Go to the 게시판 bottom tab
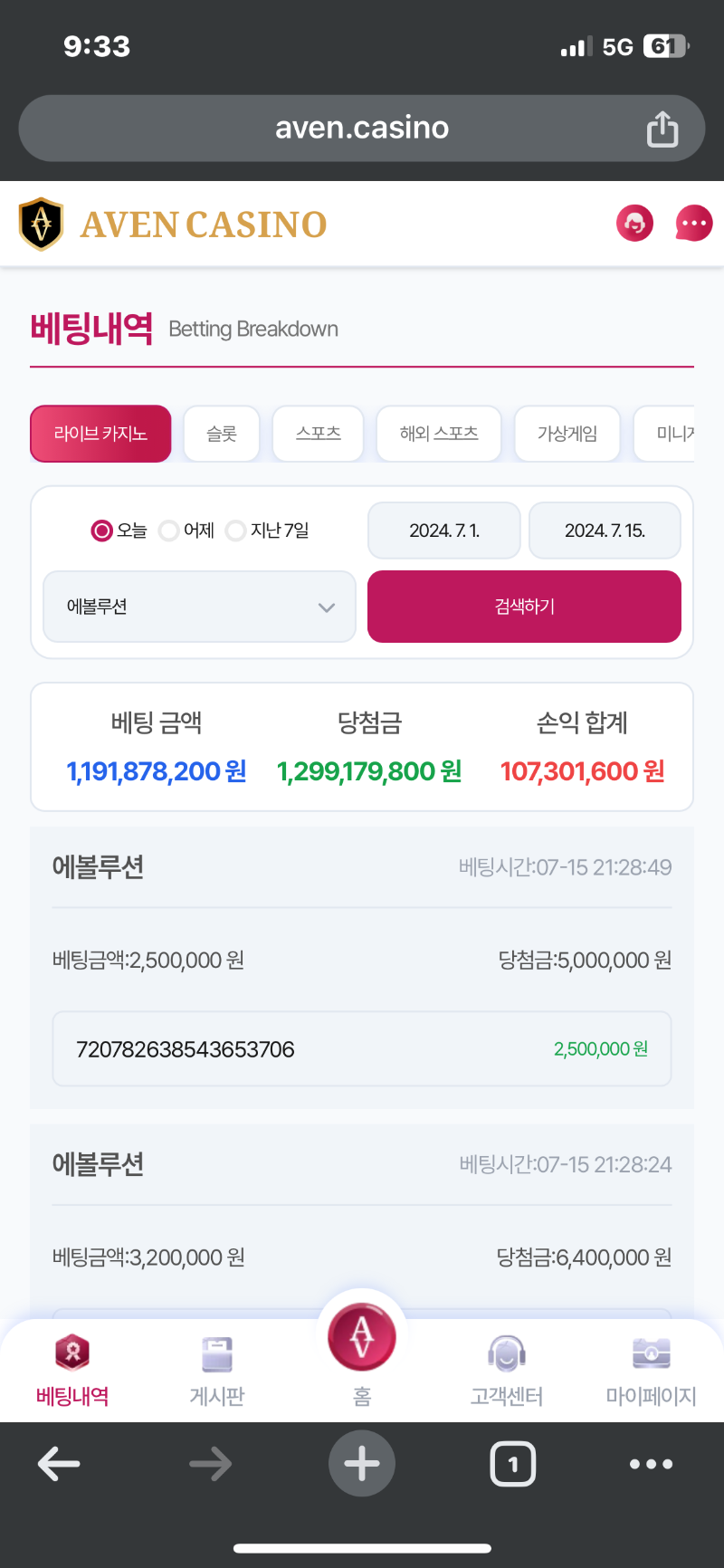The image size is (724, 1568). tap(217, 1372)
